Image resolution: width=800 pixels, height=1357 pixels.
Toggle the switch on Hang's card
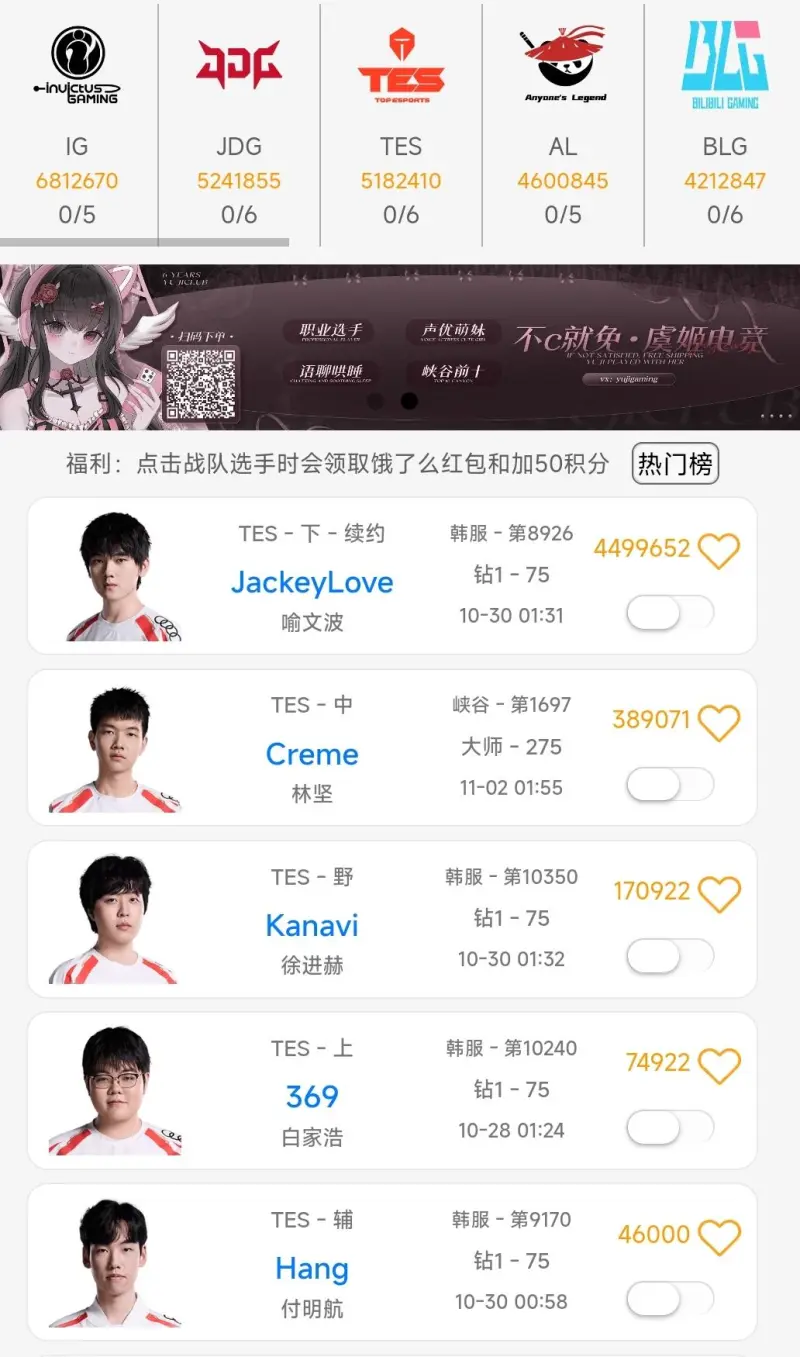(670, 1298)
